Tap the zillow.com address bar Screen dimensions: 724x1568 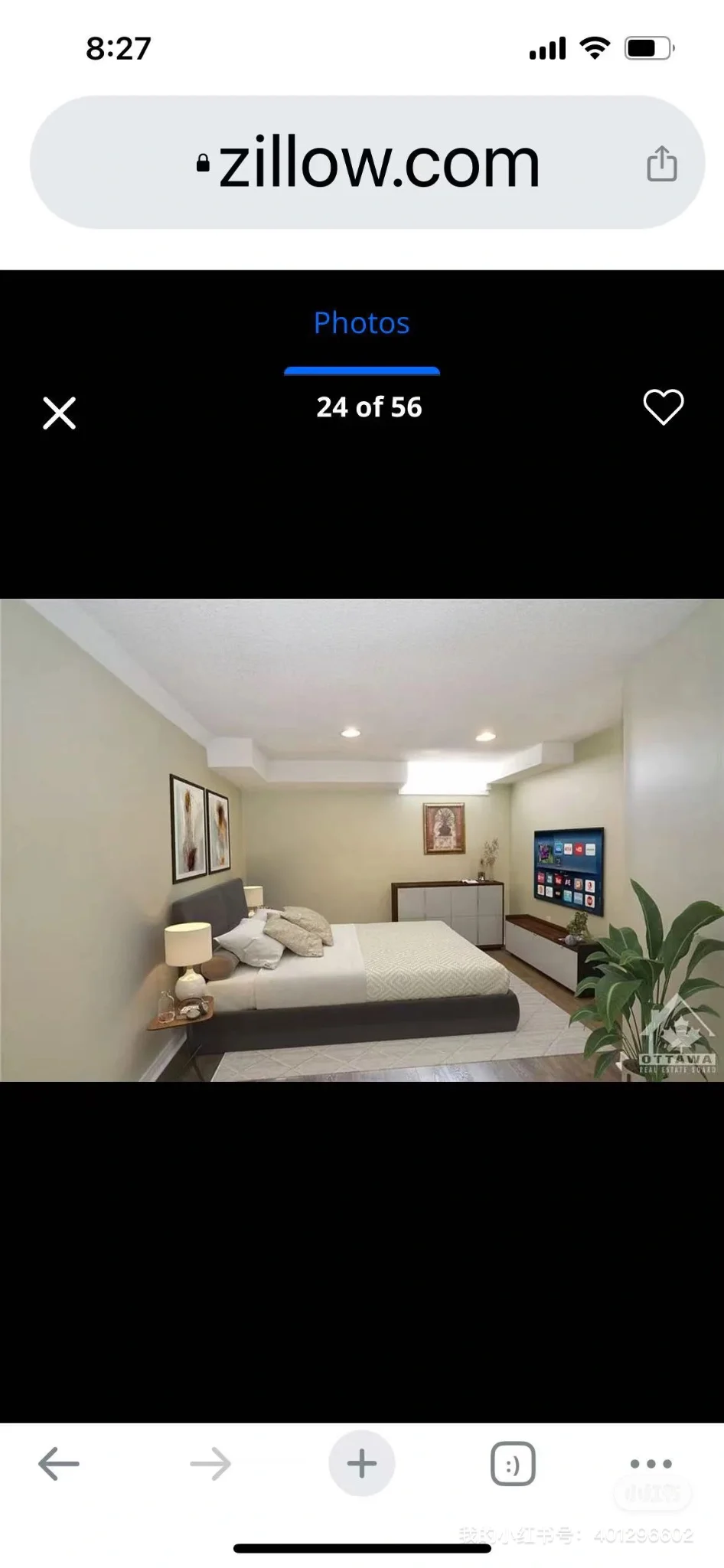tap(367, 163)
